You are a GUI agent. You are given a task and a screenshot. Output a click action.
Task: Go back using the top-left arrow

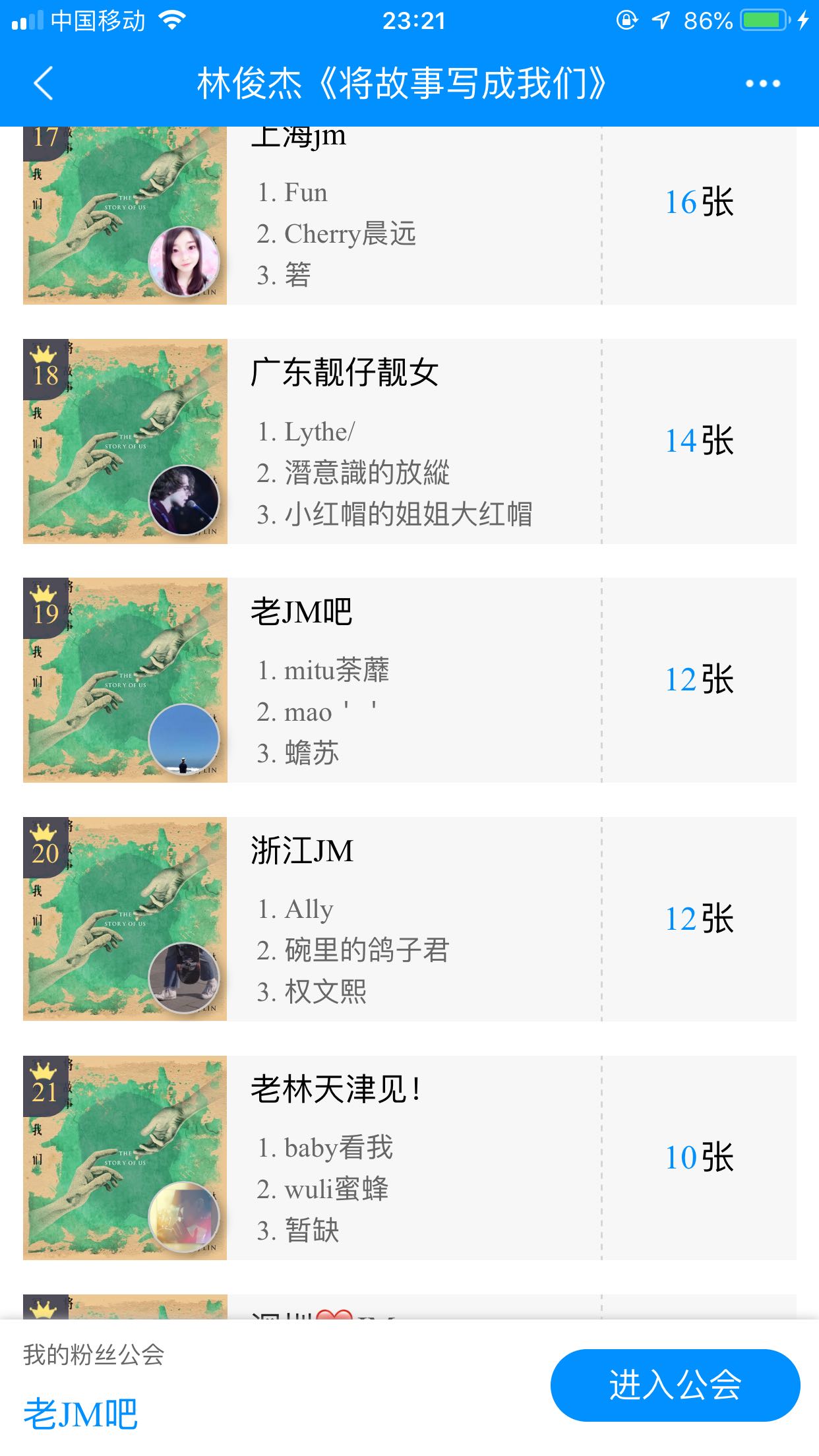[x=44, y=84]
